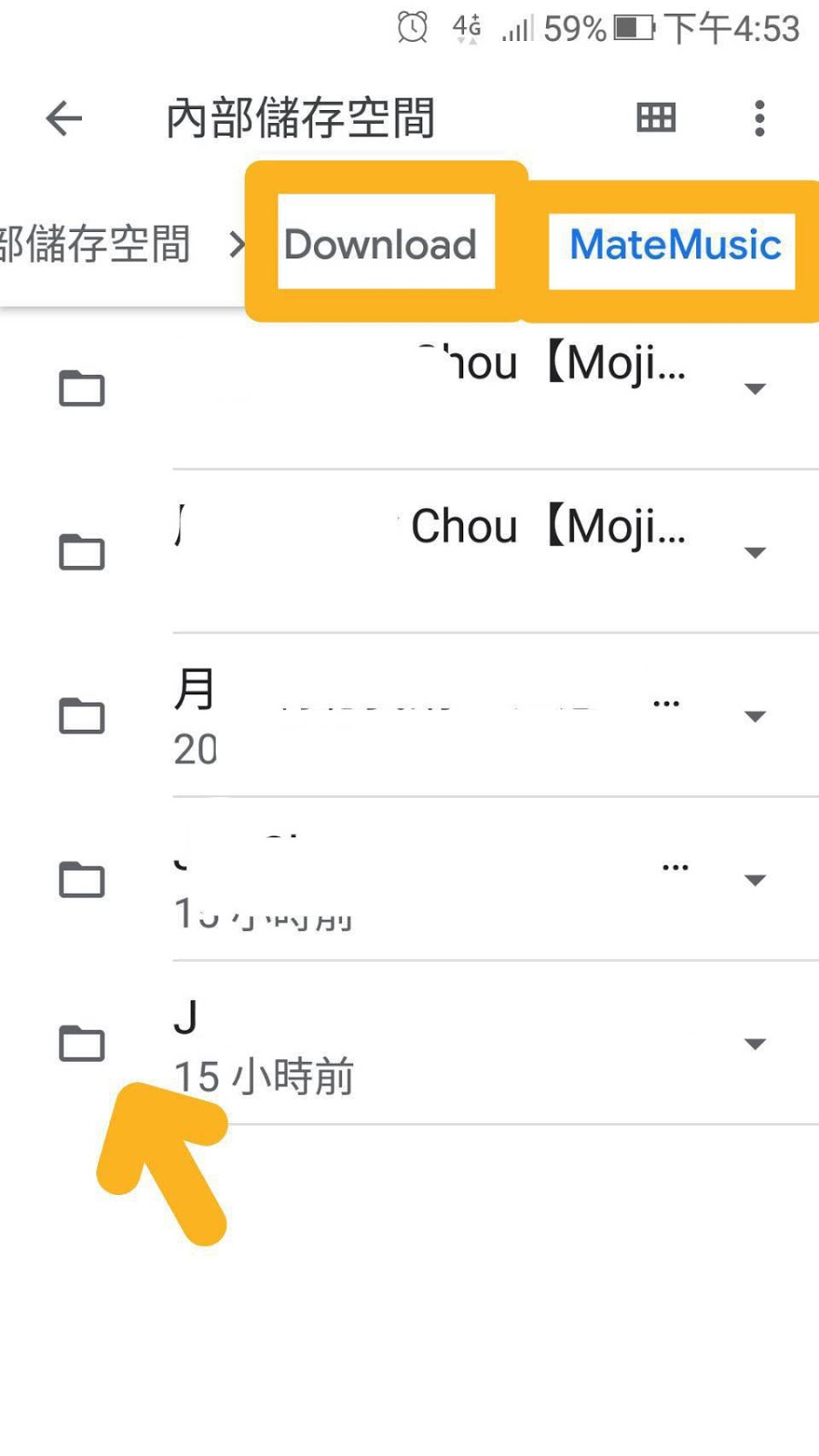Go back using the arrow icon
819x1456 pixels.
click(64, 118)
